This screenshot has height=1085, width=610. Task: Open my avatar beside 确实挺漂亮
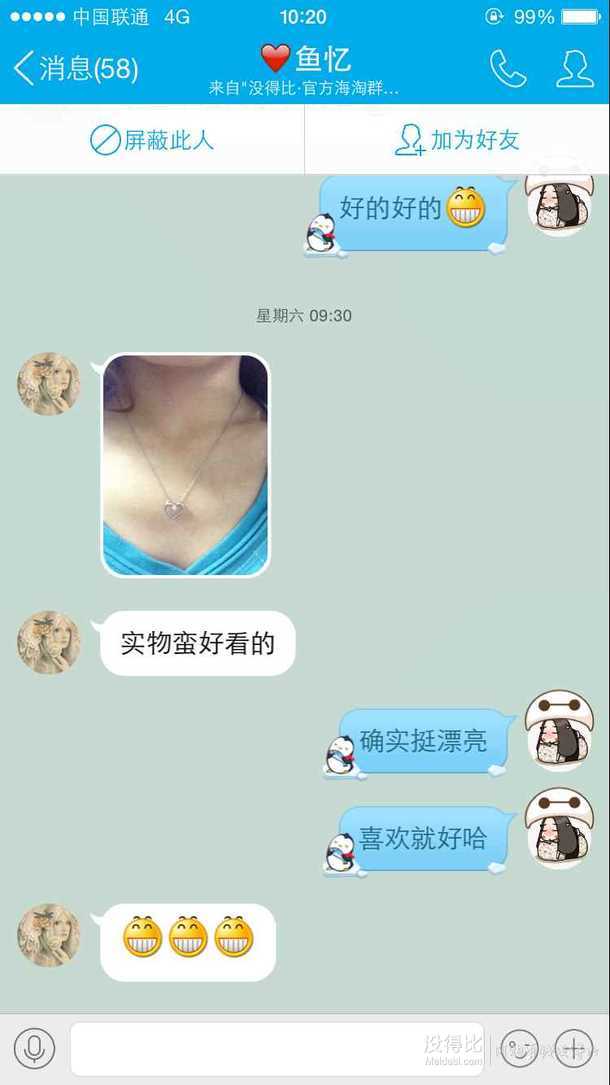(559, 730)
